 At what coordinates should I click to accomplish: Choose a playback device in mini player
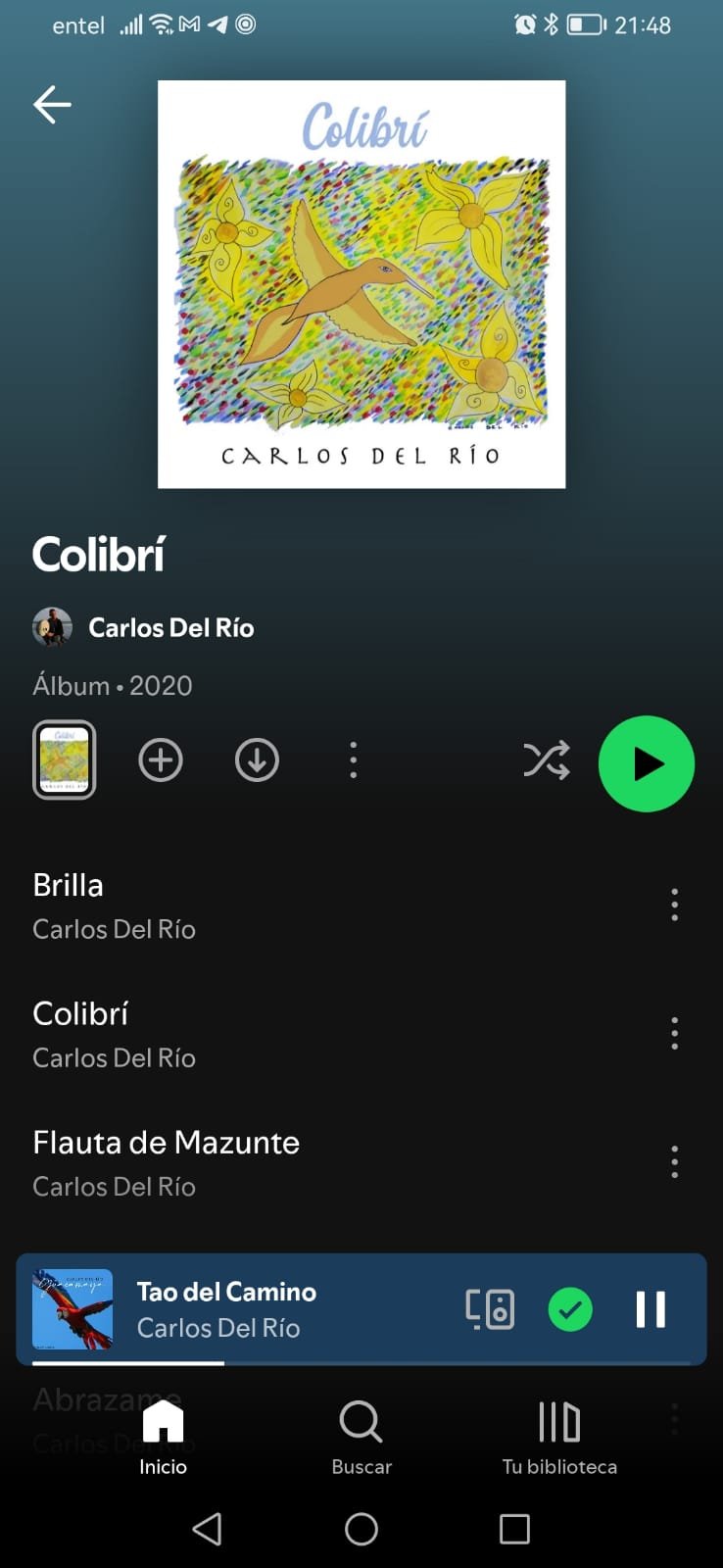(489, 1309)
